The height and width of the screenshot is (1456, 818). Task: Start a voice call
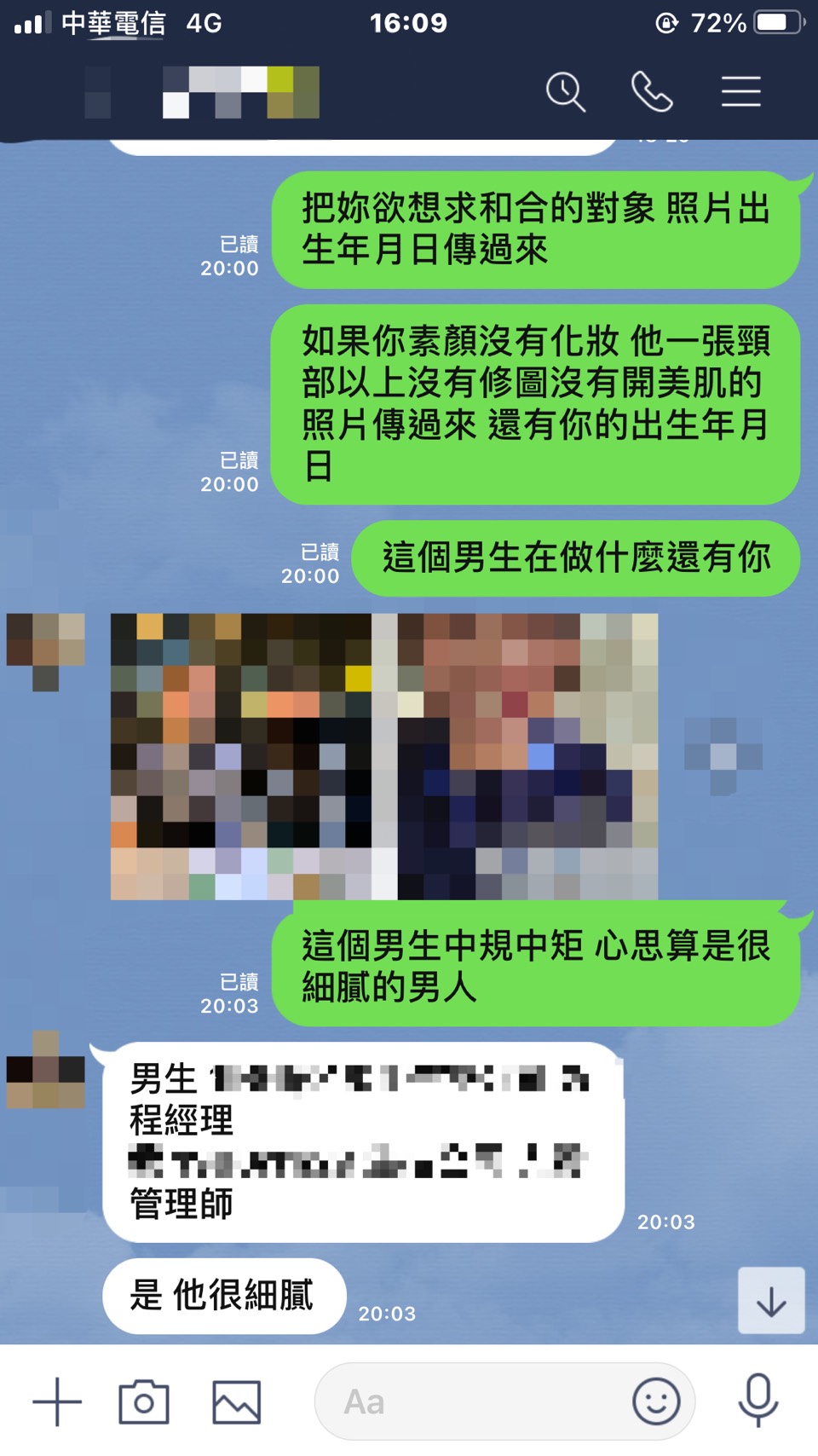point(652,92)
